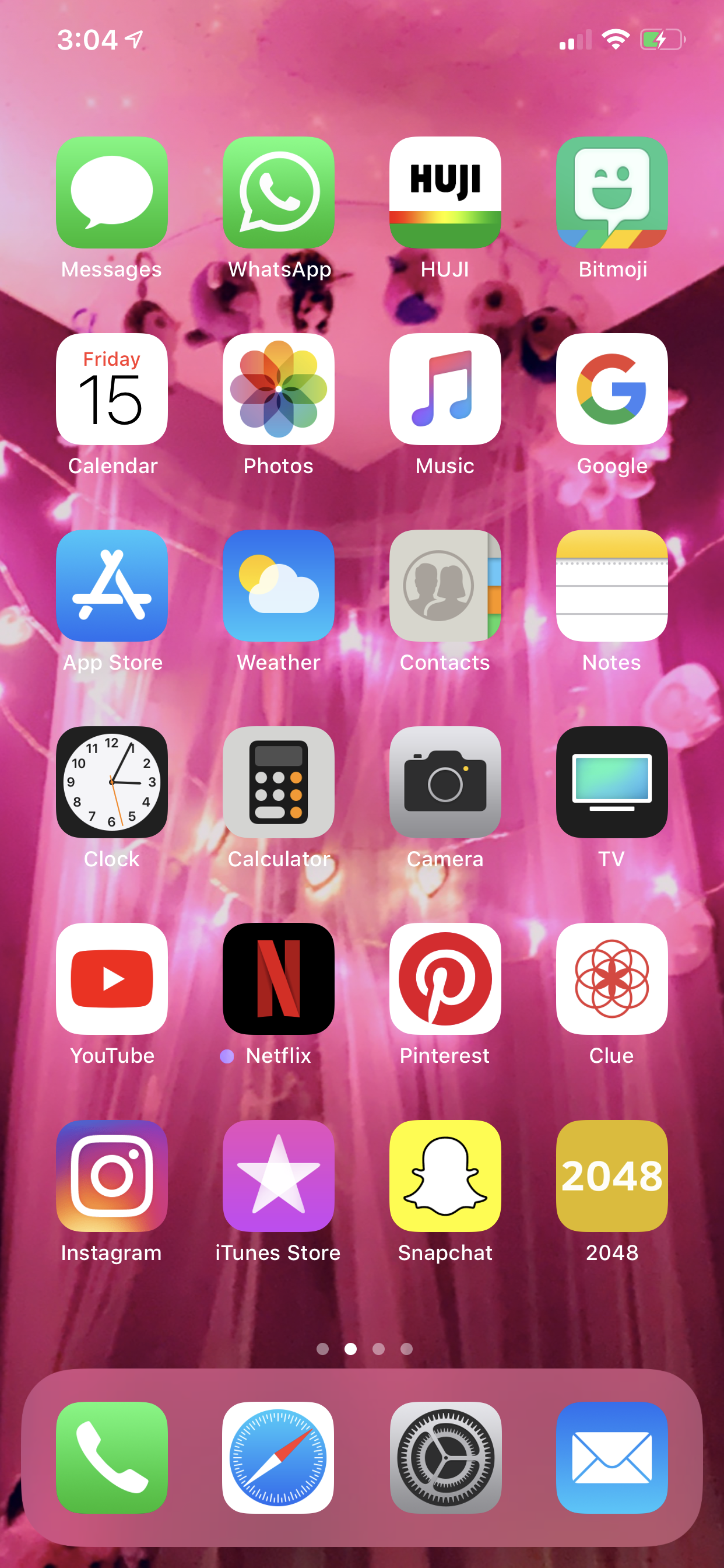Open Safari browser in the dock

pyautogui.click(x=278, y=1458)
